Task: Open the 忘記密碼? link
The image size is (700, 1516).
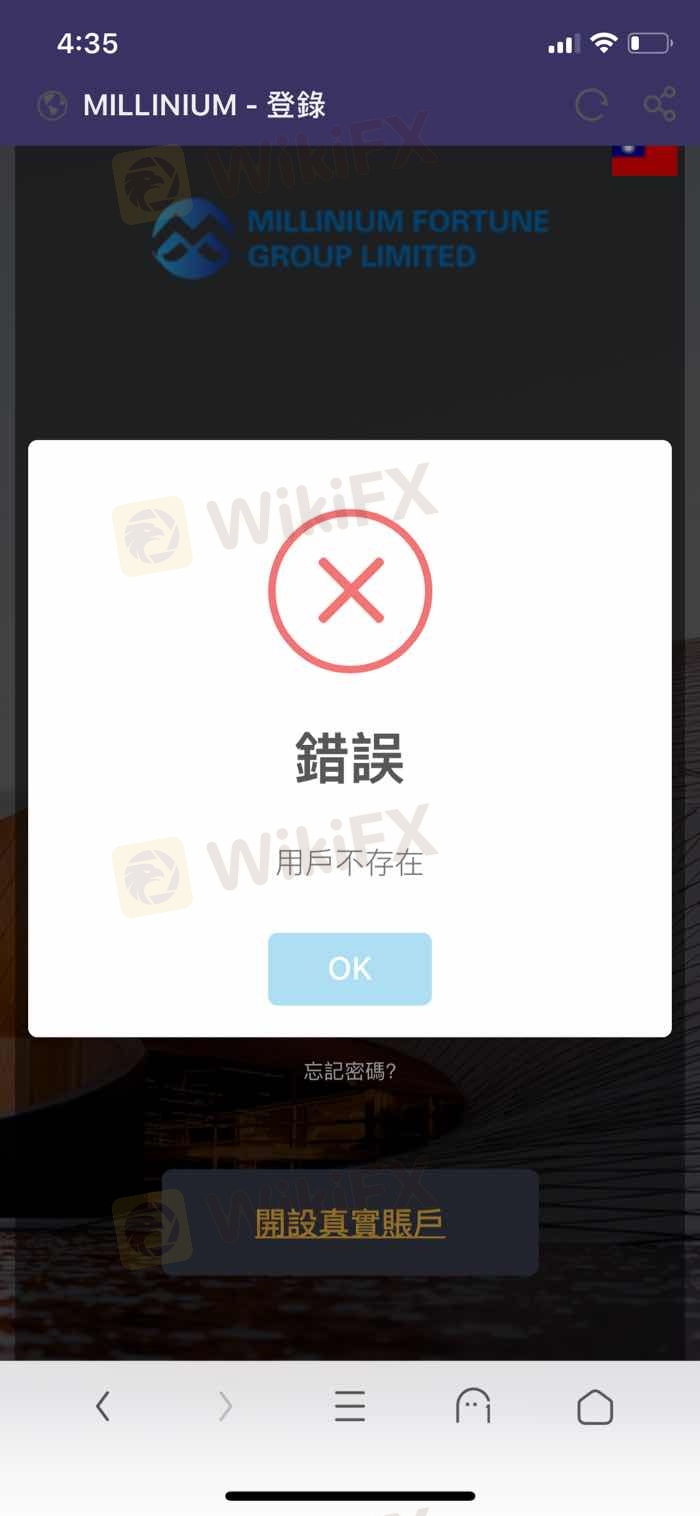Action: point(350,1071)
